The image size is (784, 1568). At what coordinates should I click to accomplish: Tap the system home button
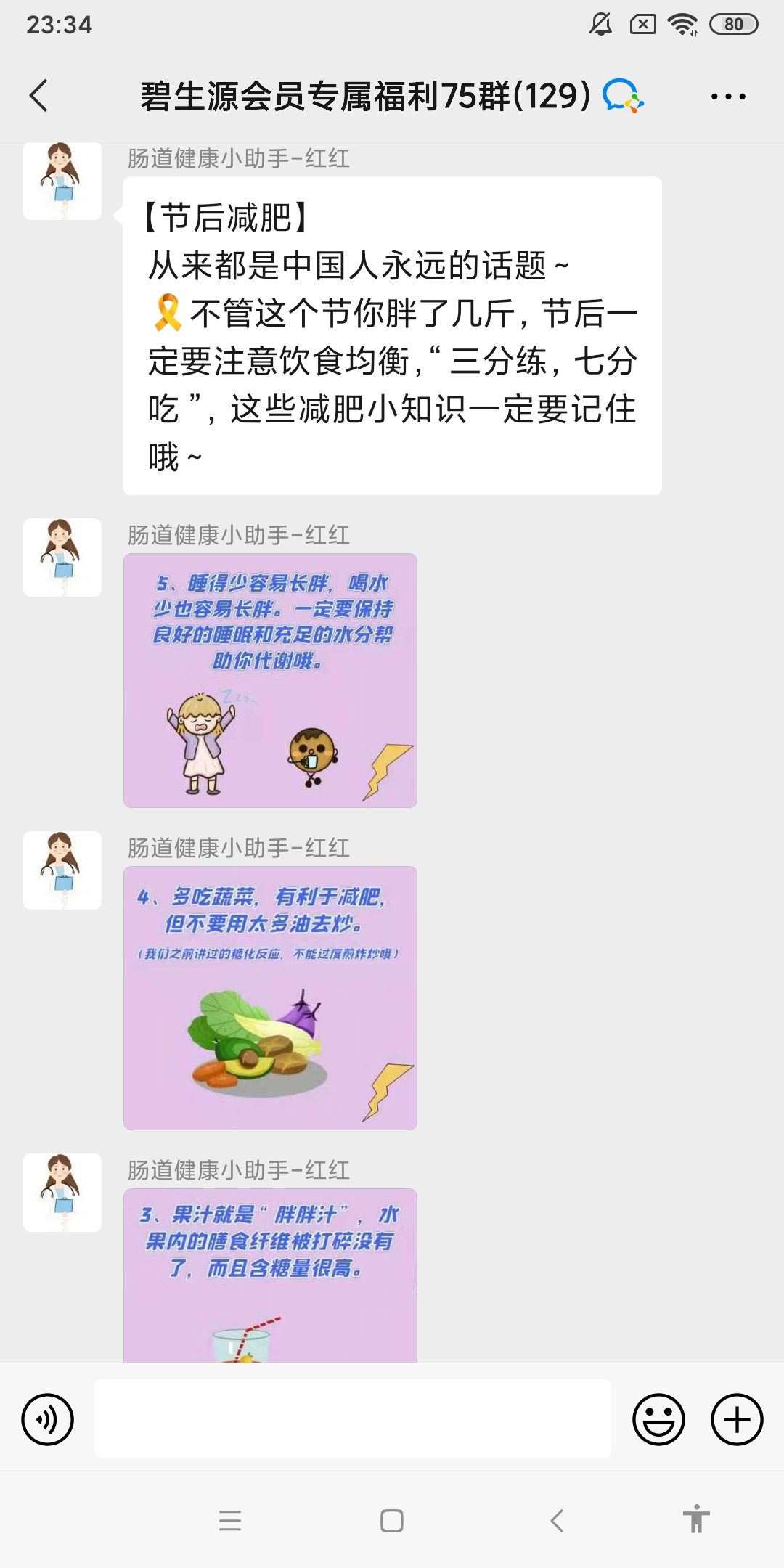392,1520
